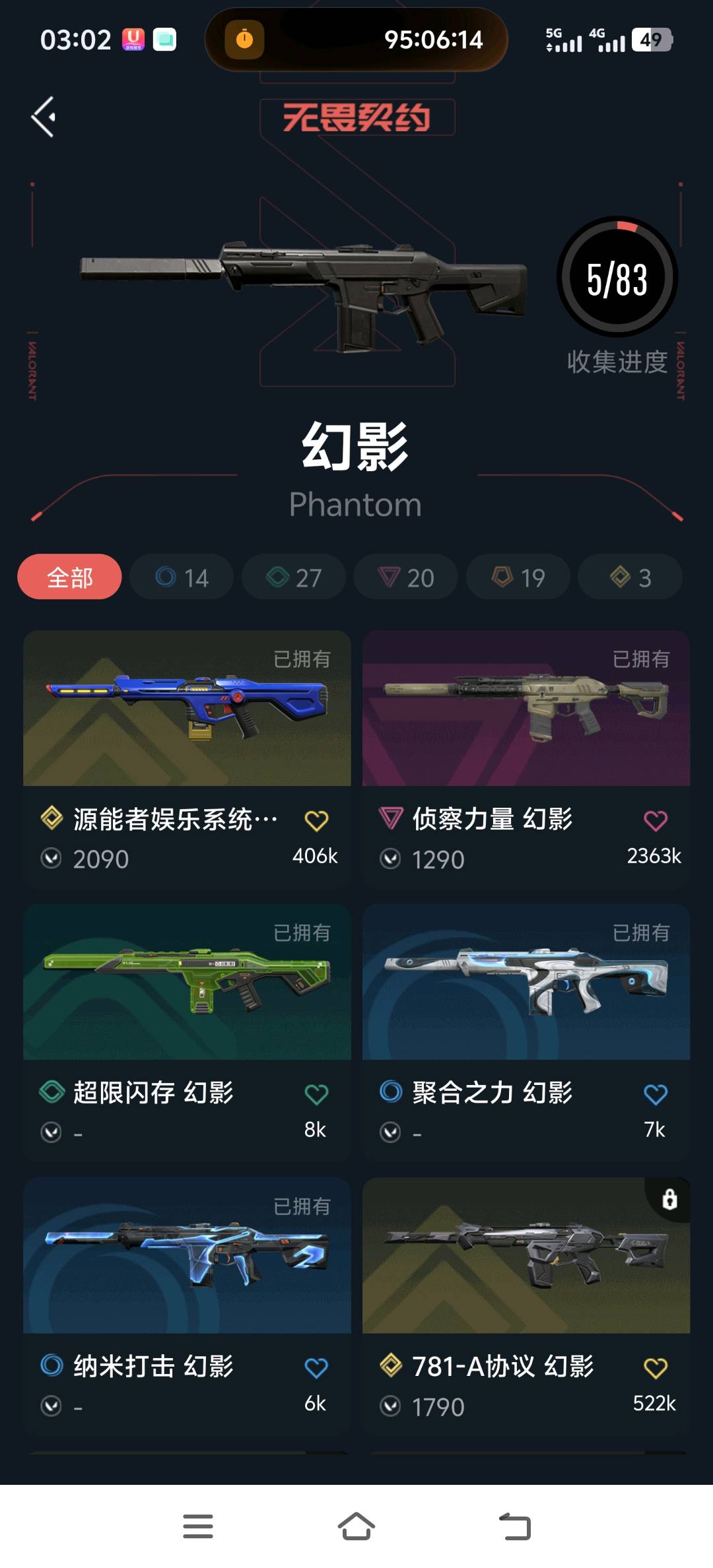
Task: Filter skins by the 19 tier chip
Action: tap(518, 577)
